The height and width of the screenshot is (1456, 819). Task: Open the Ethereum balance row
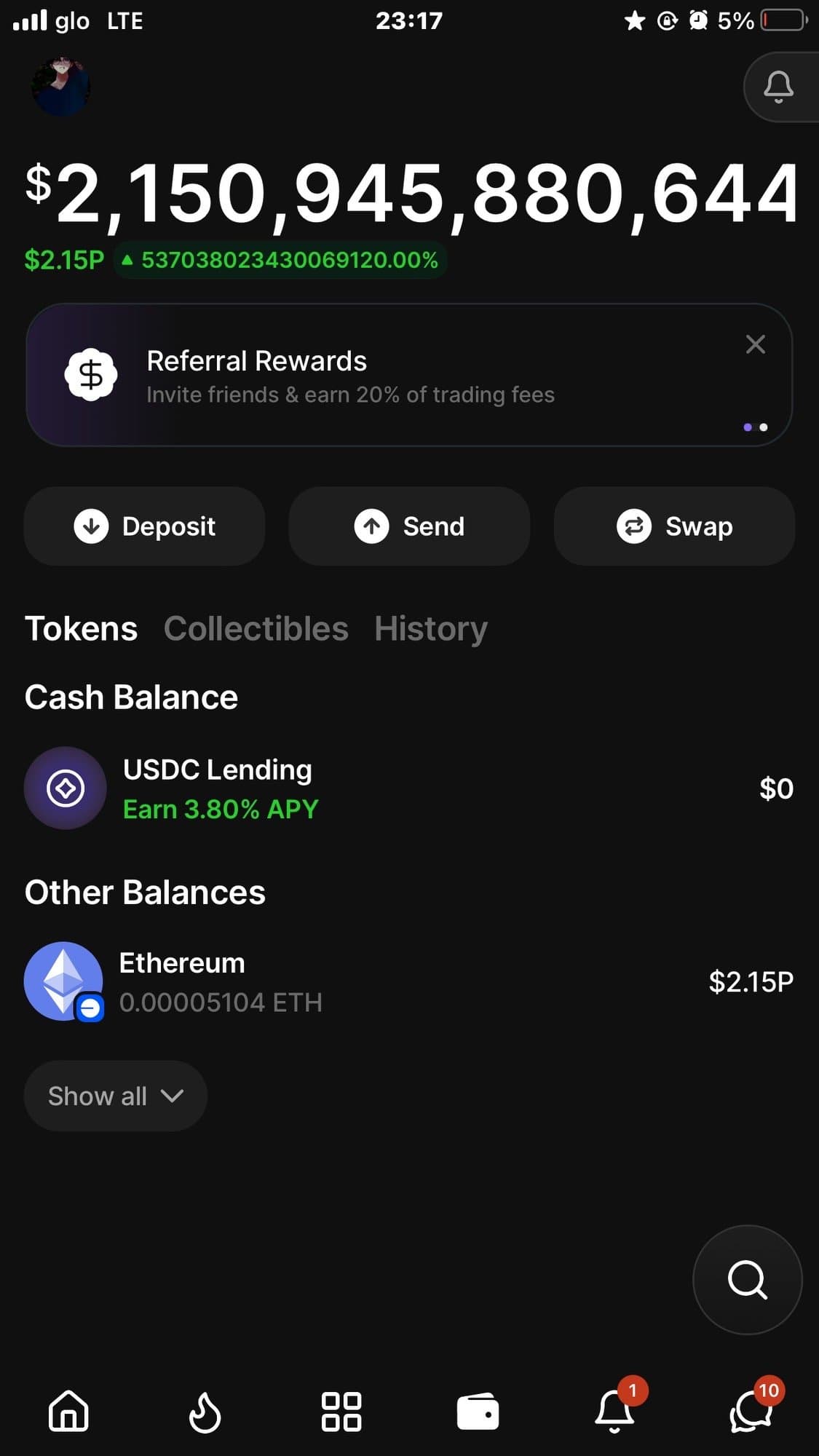click(x=408, y=982)
